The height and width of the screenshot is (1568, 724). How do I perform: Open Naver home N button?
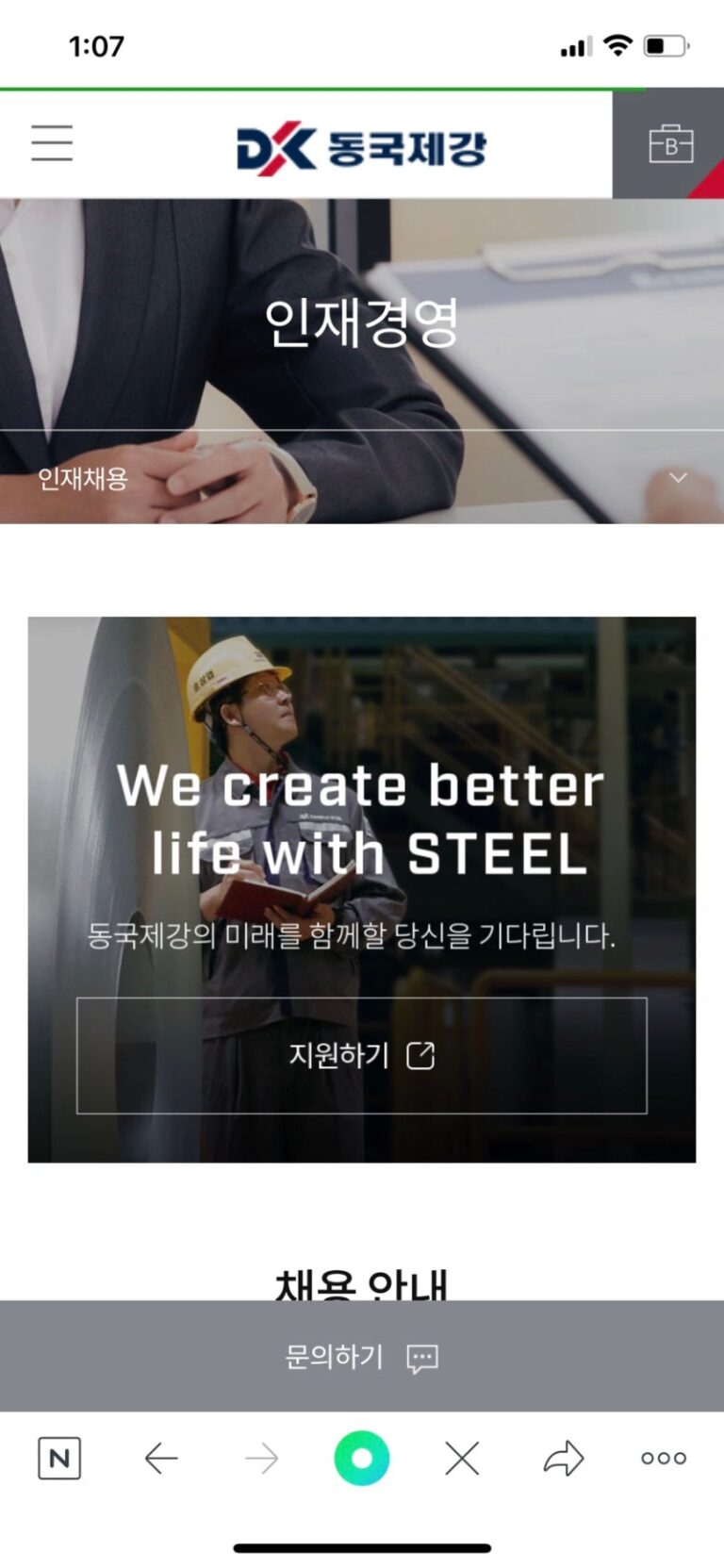59,1459
